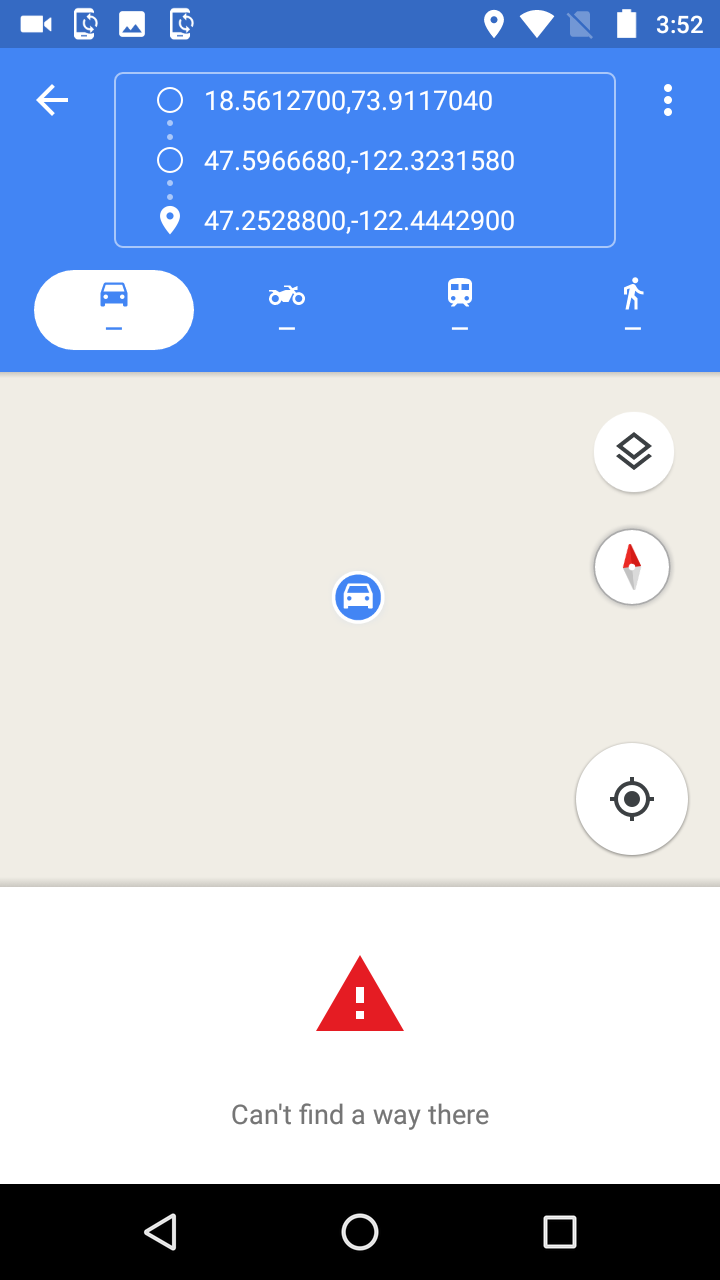The image size is (720, 1280).
Task: Switch to walking directions
Action: pos(632,309)
